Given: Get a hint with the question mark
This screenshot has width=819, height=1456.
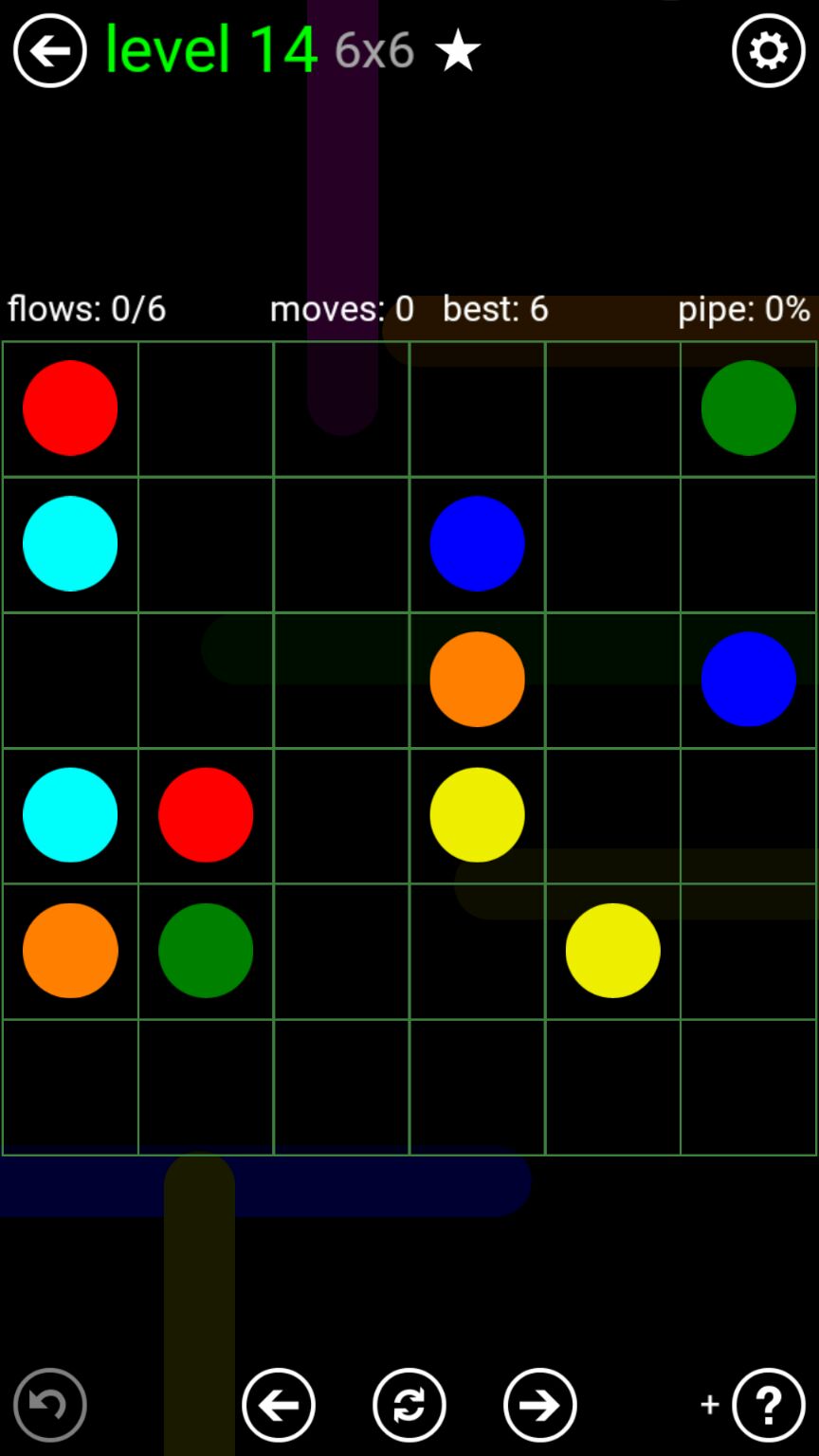Looking at the screenshot, I should (768, 1405).
